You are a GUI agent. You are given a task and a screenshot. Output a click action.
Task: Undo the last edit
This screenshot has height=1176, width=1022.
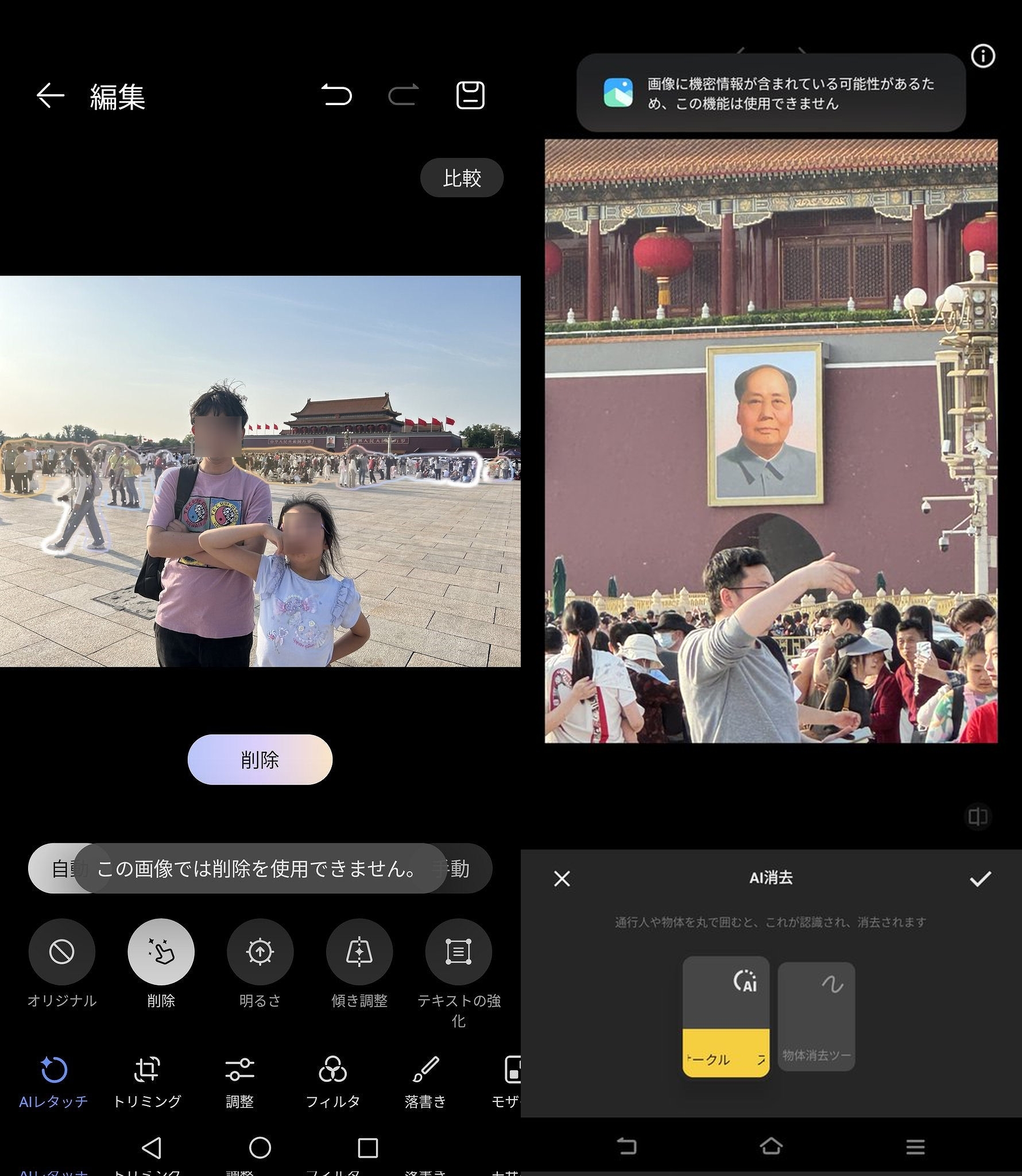(336, 95)
